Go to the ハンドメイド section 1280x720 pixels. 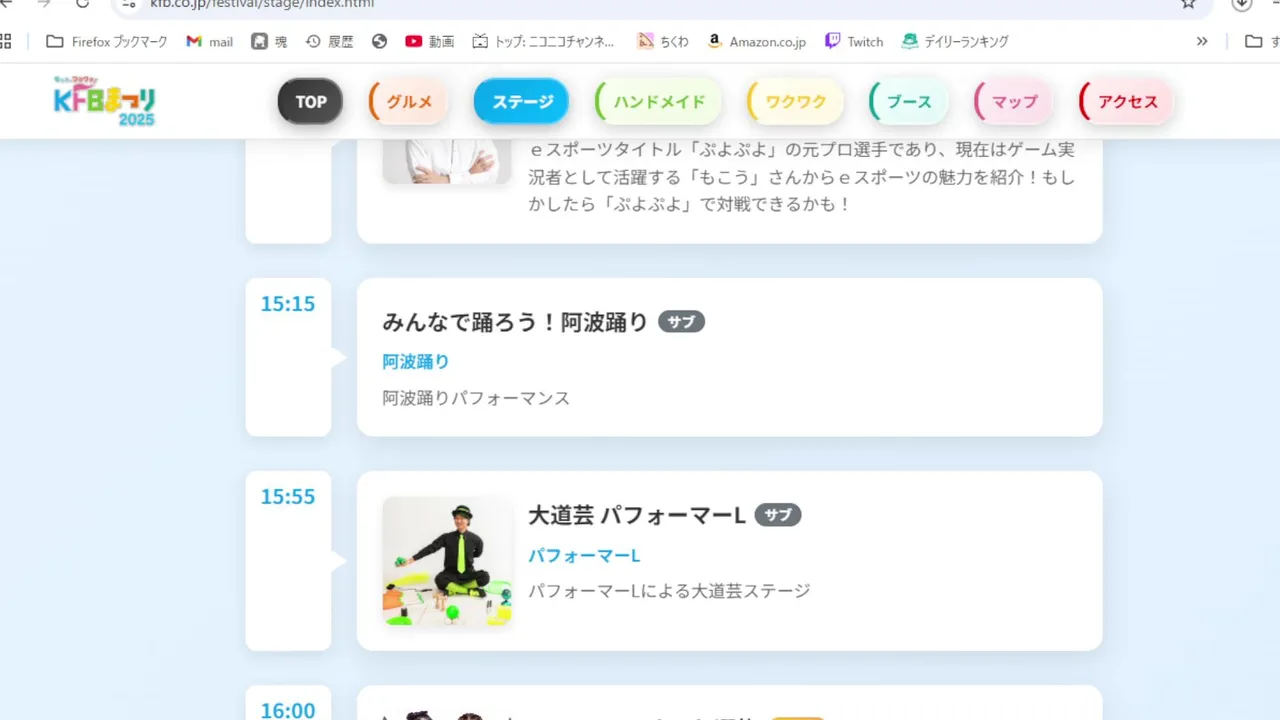coord(658,102)
